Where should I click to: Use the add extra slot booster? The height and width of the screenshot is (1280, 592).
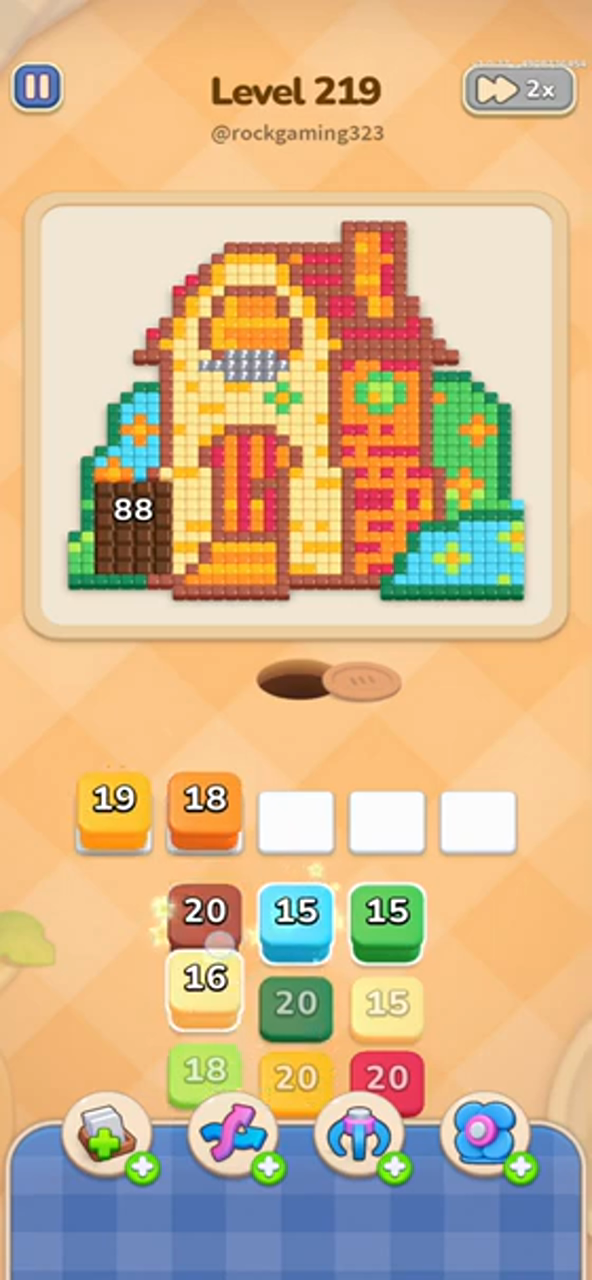106,1135
